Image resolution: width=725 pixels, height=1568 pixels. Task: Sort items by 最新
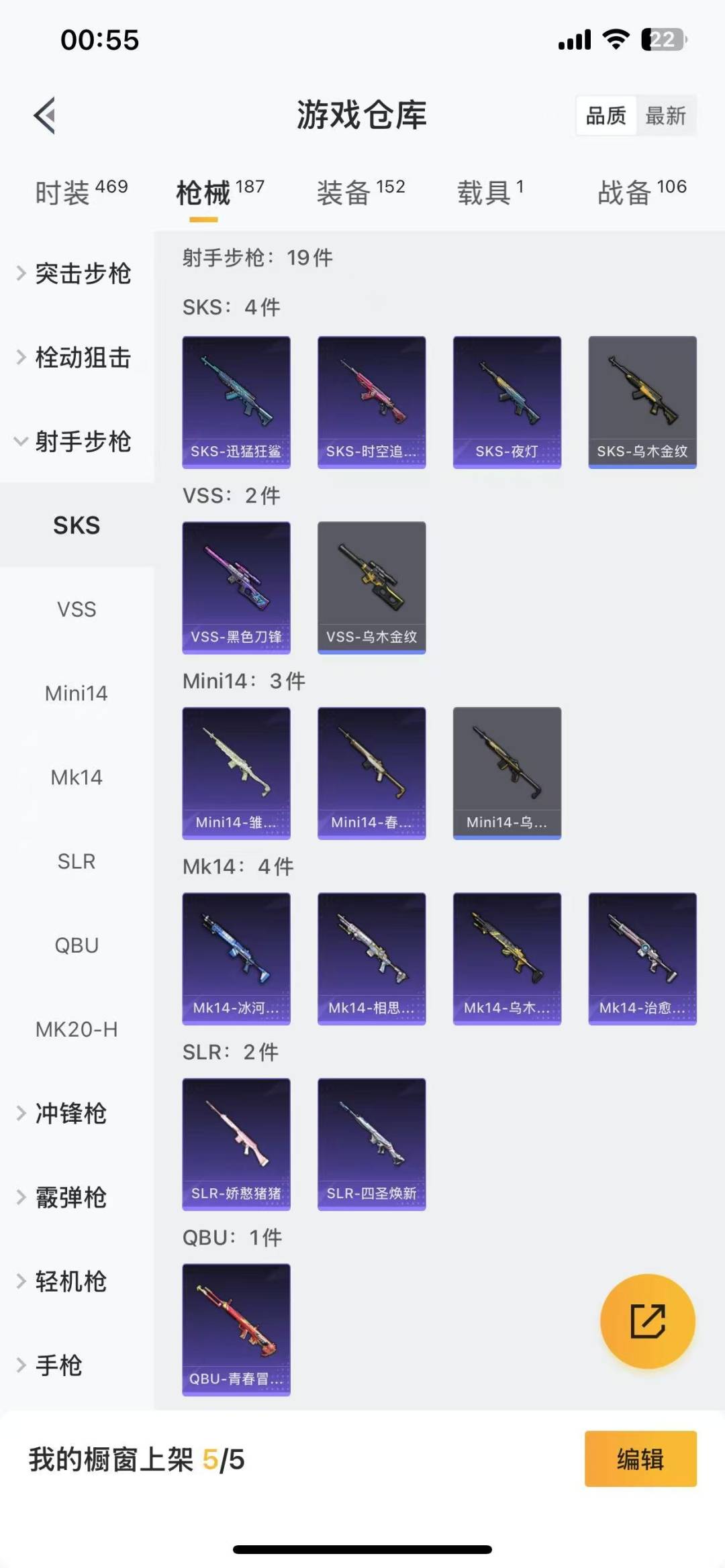click(x=665, y=116)
